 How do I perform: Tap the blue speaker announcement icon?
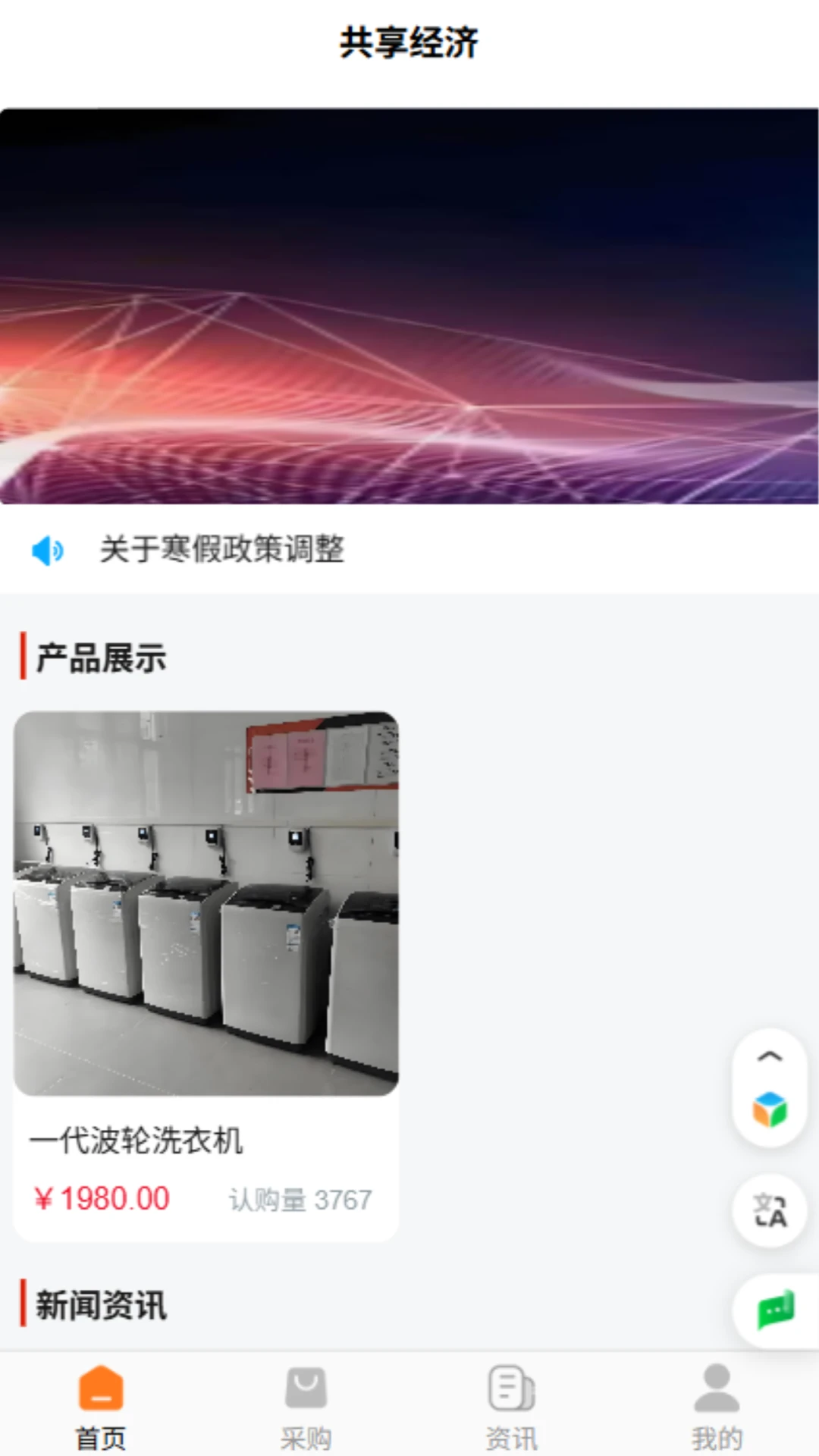tap(47, 551)
